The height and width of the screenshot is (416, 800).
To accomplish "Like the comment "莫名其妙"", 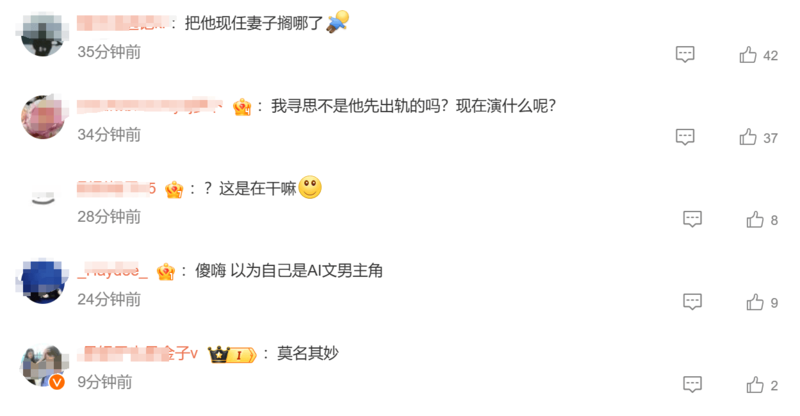I will (x=755, y=384).
